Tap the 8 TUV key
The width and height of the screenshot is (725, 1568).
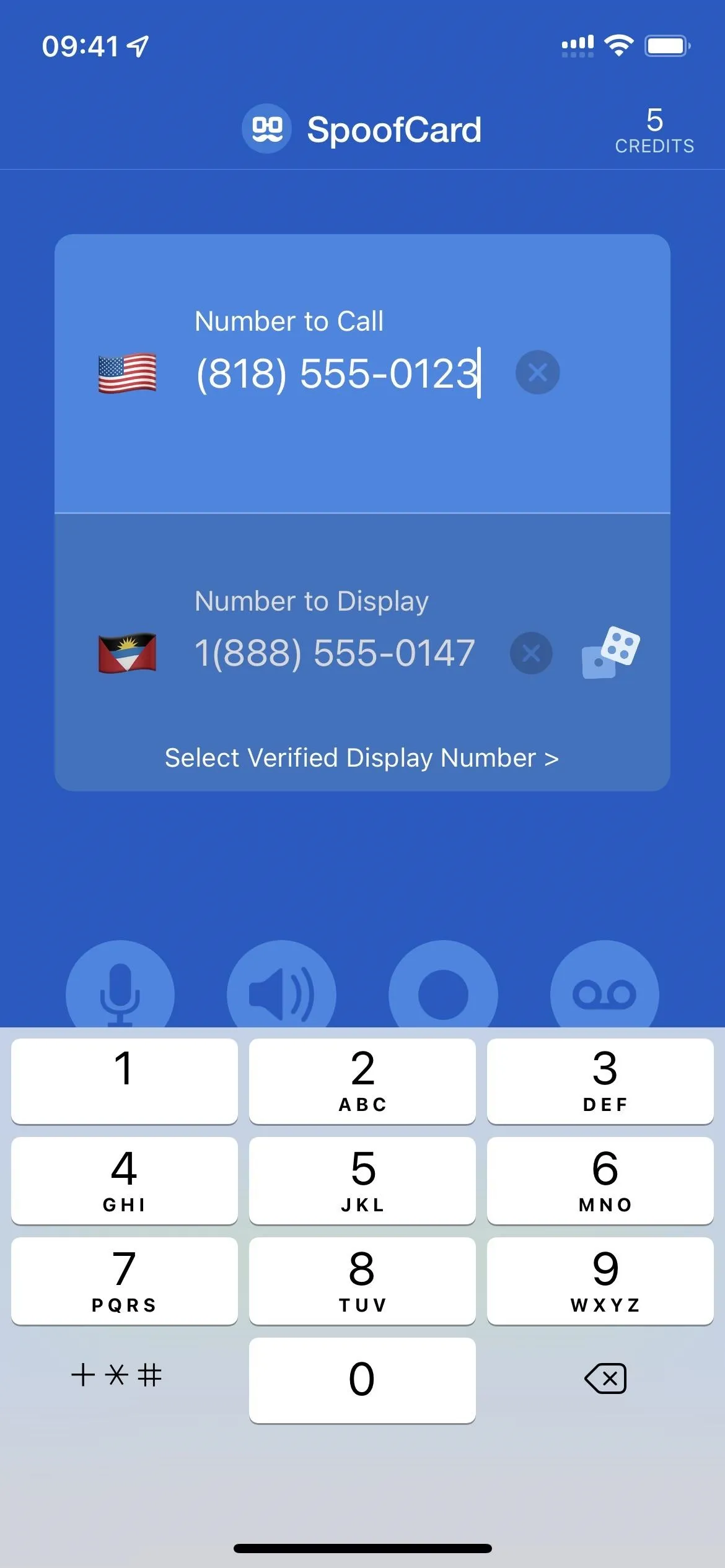point(362,1281)
